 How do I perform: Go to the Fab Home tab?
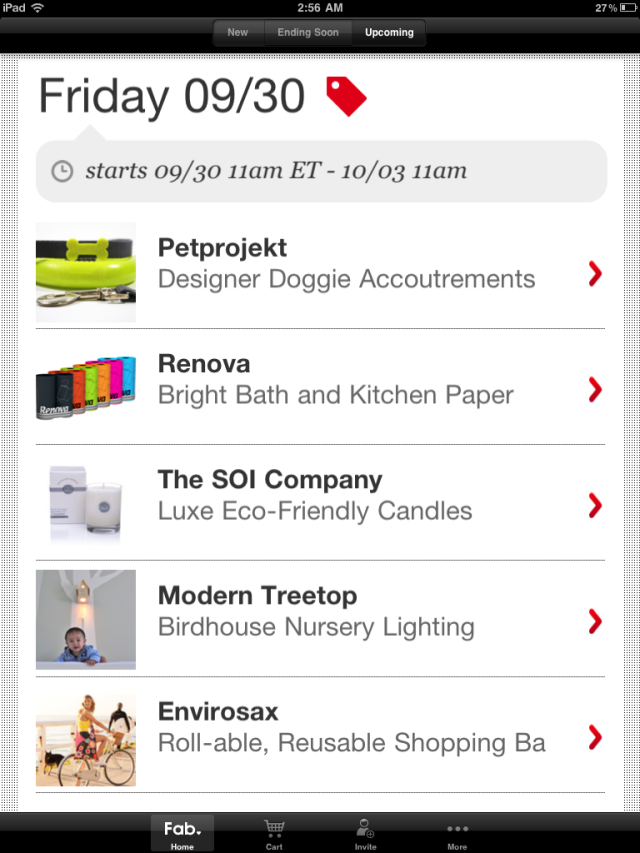182,834
